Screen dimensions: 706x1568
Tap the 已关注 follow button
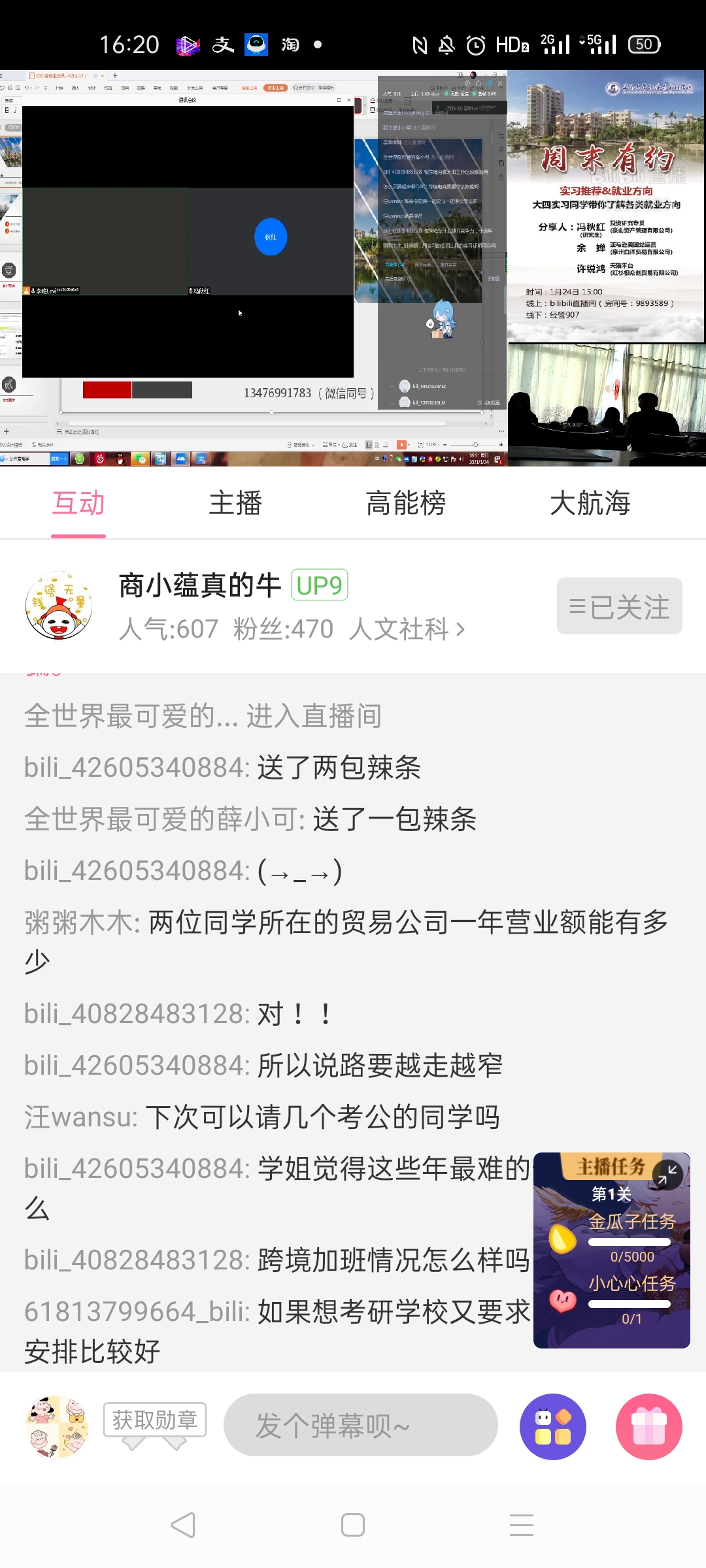619,606
